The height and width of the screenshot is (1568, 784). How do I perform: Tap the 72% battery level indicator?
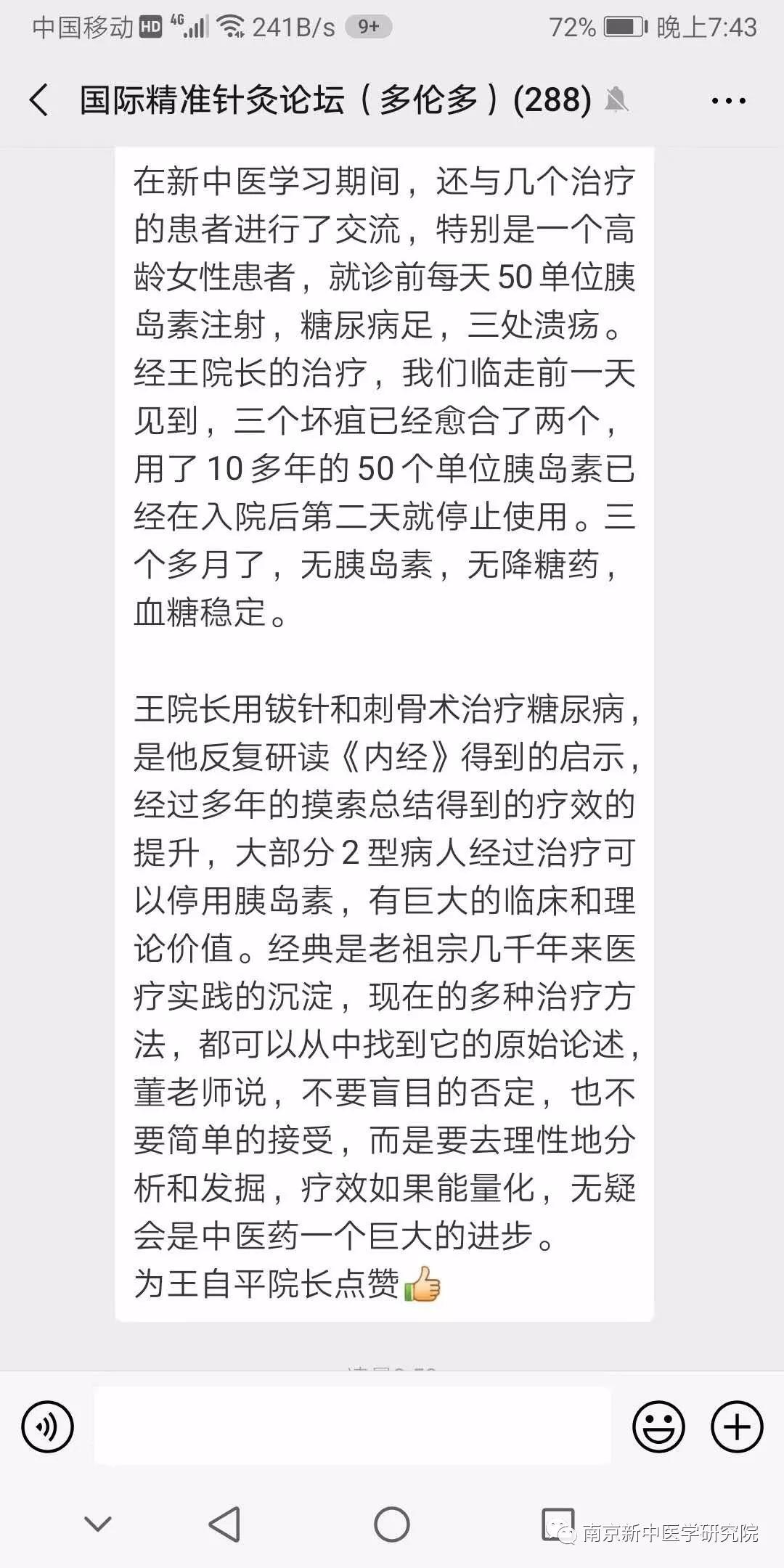pos(573,28)
